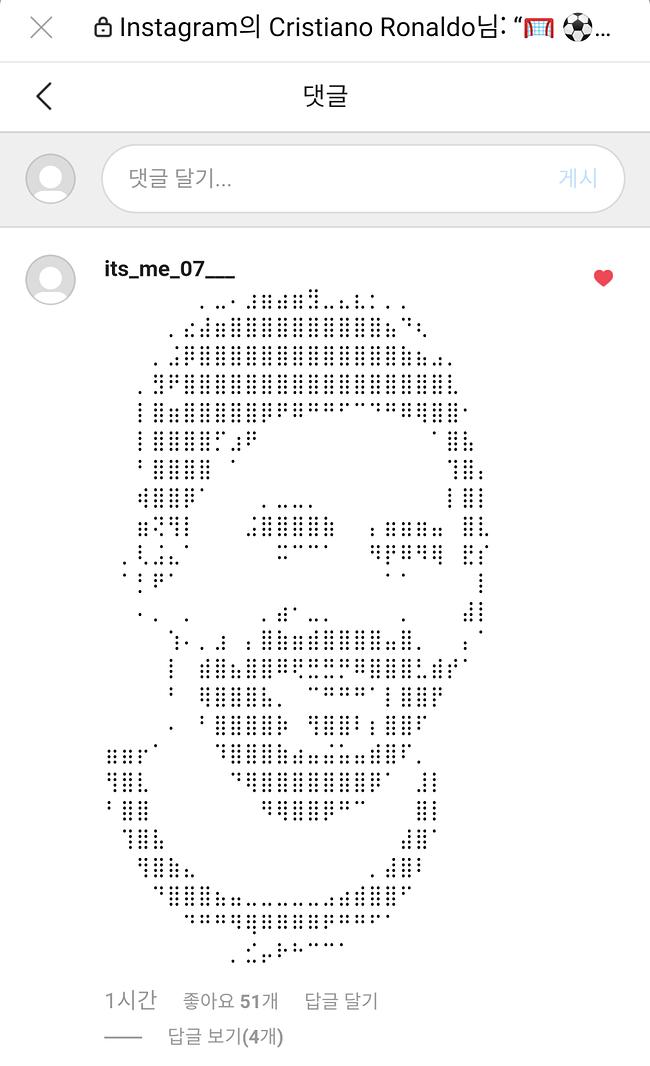Tap the 게시 post button
Viewport: 650px width, 1066px height.
578,178
